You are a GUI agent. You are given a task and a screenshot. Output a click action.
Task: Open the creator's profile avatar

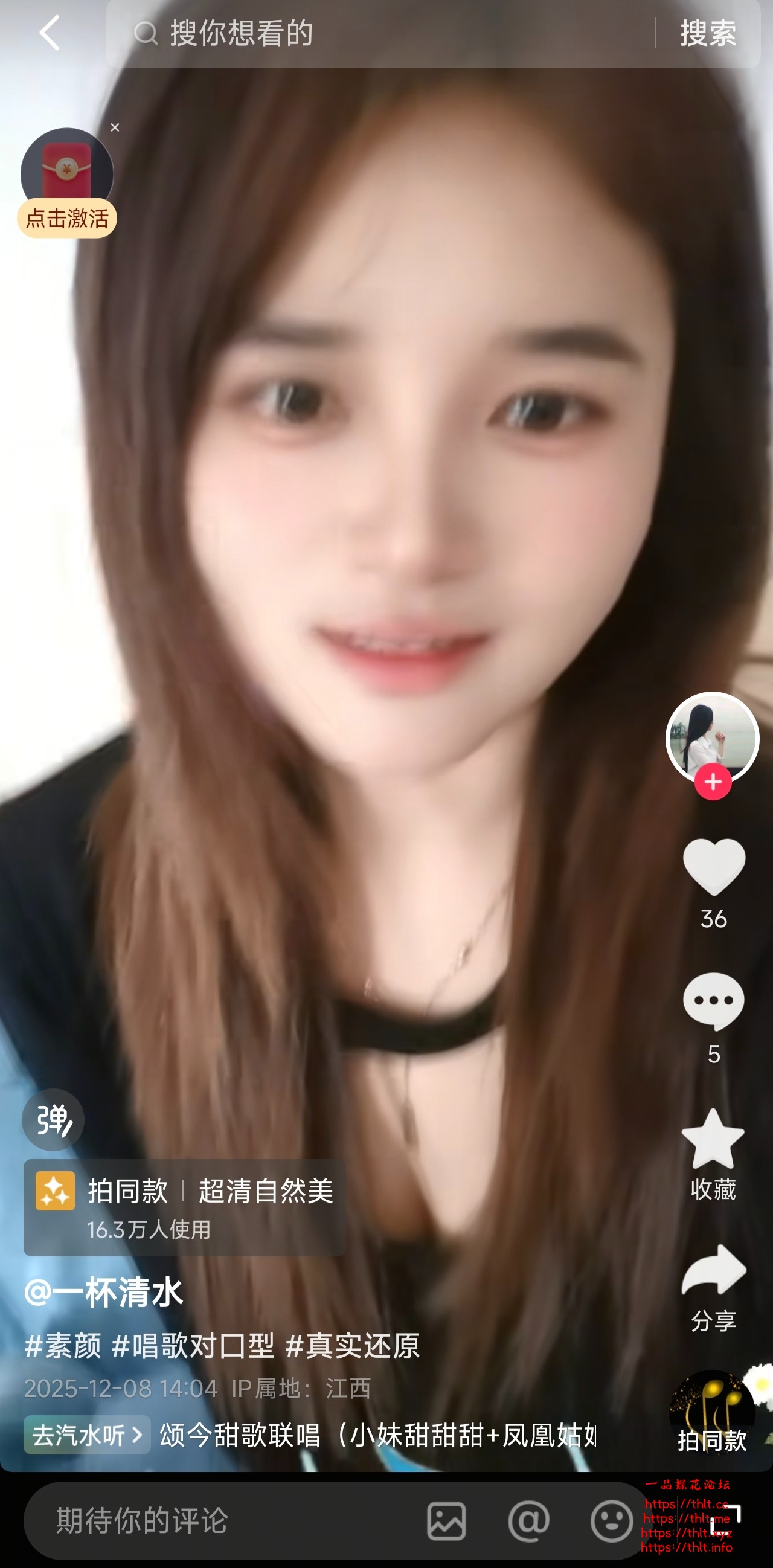[x=712, y=736]
